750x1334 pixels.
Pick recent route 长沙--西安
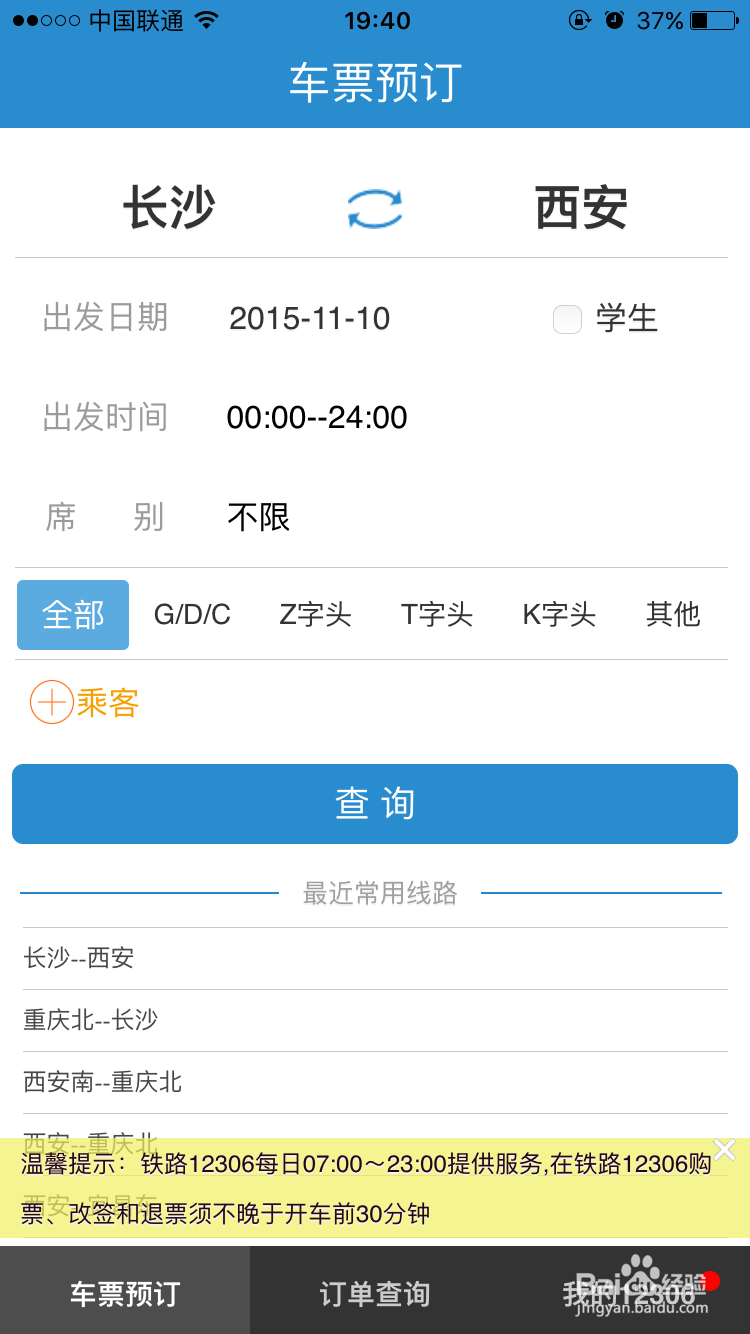point(375,958)
